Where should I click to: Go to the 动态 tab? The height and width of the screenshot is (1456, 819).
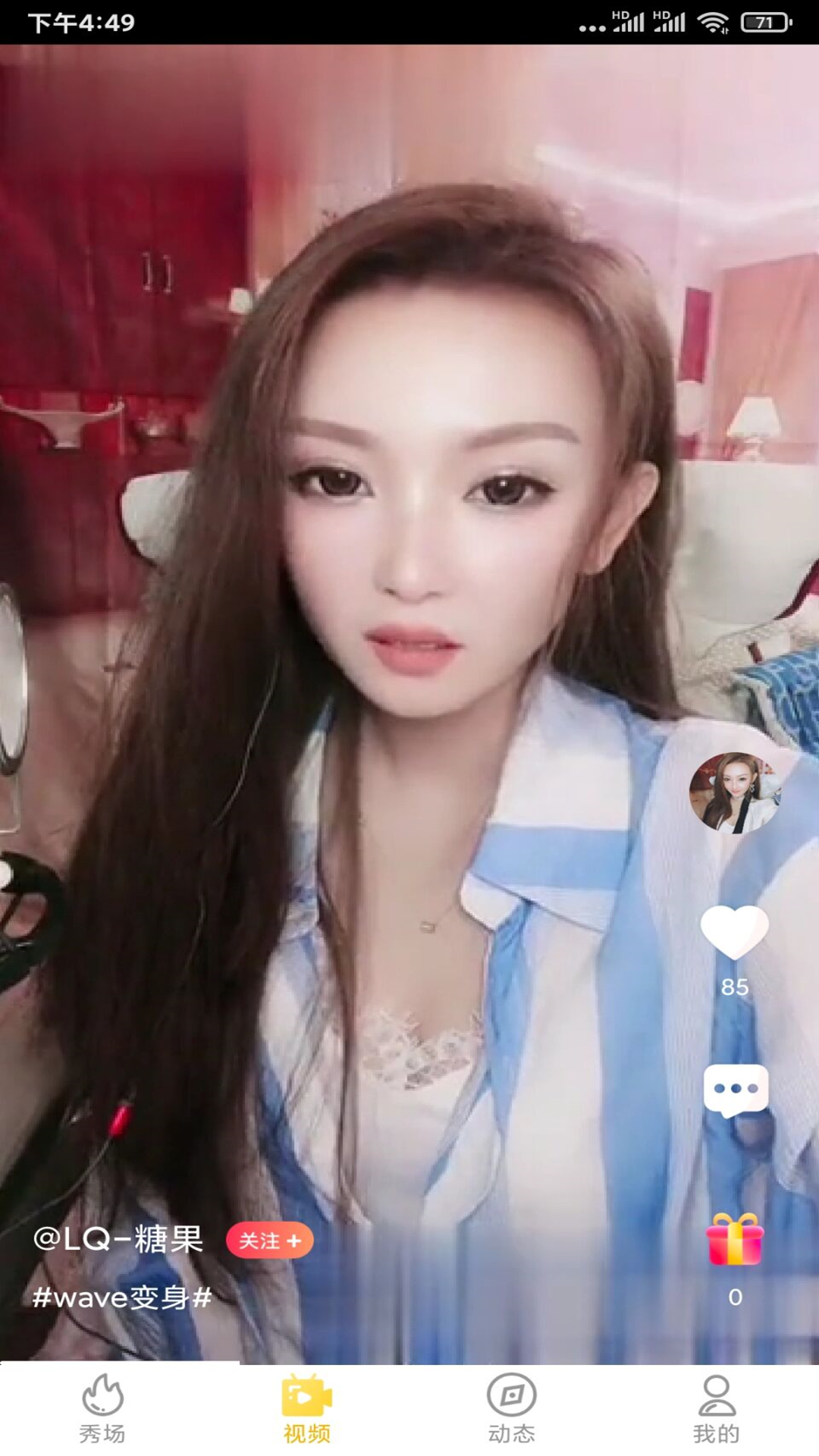(x=512, y=1410)
